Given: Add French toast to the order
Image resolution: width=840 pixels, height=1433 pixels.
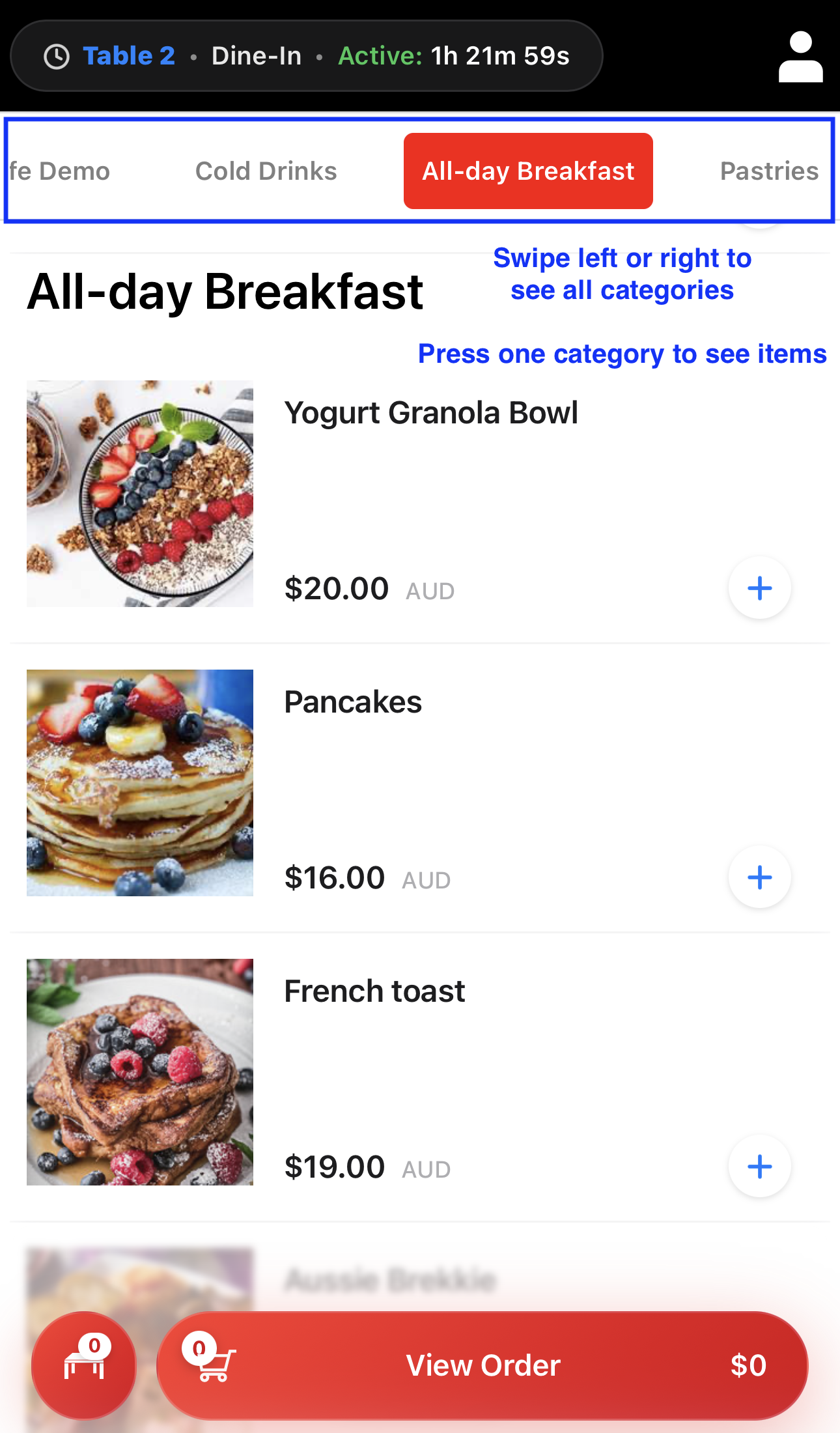Looking at the screenshot, I should [x=759, y=1167].
